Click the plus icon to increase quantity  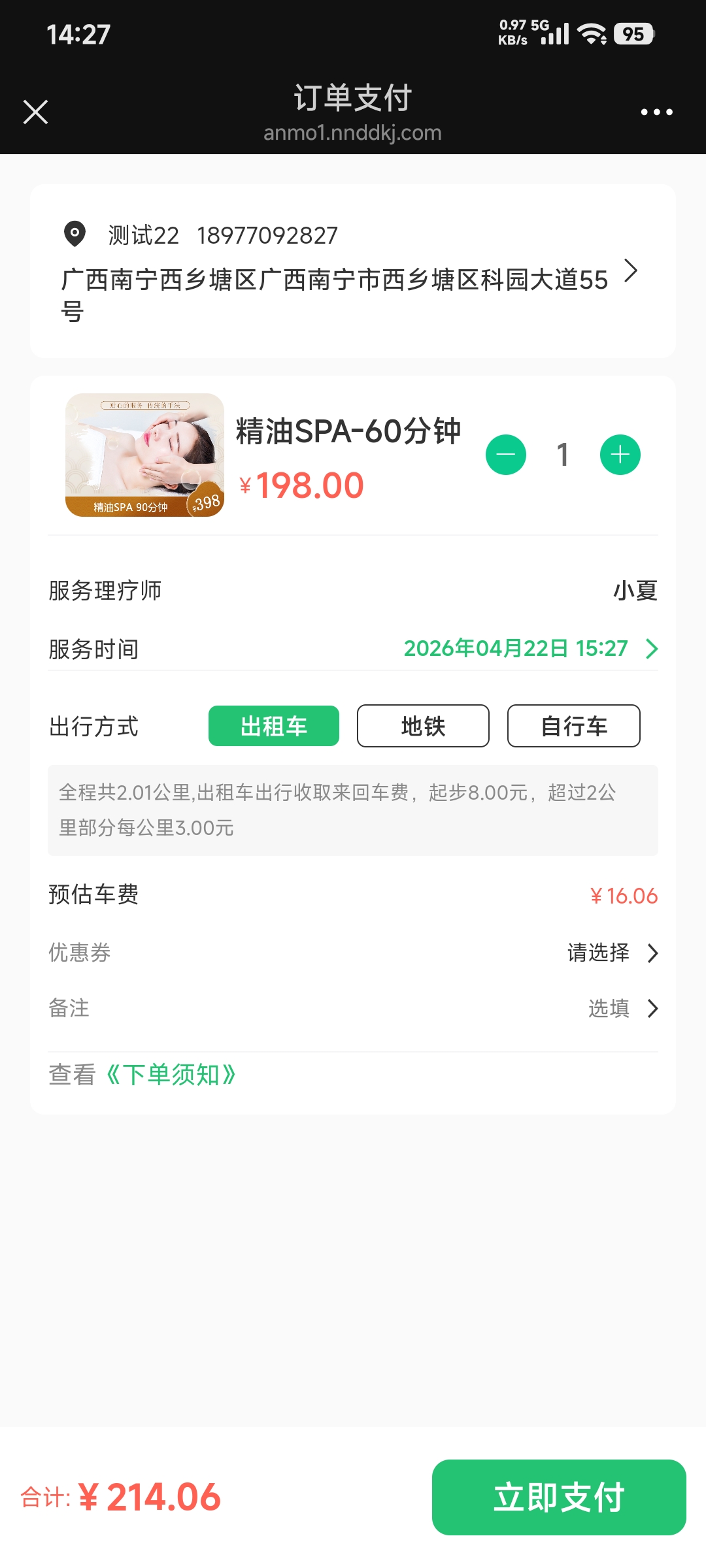(x=619, y=453)
